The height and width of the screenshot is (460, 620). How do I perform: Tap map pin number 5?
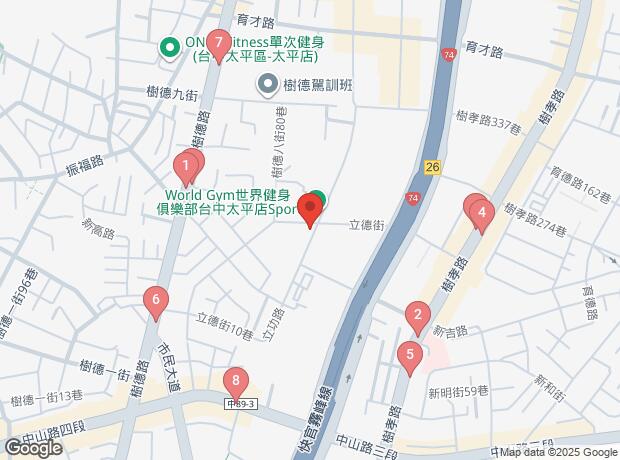click(x=410, y=358)
